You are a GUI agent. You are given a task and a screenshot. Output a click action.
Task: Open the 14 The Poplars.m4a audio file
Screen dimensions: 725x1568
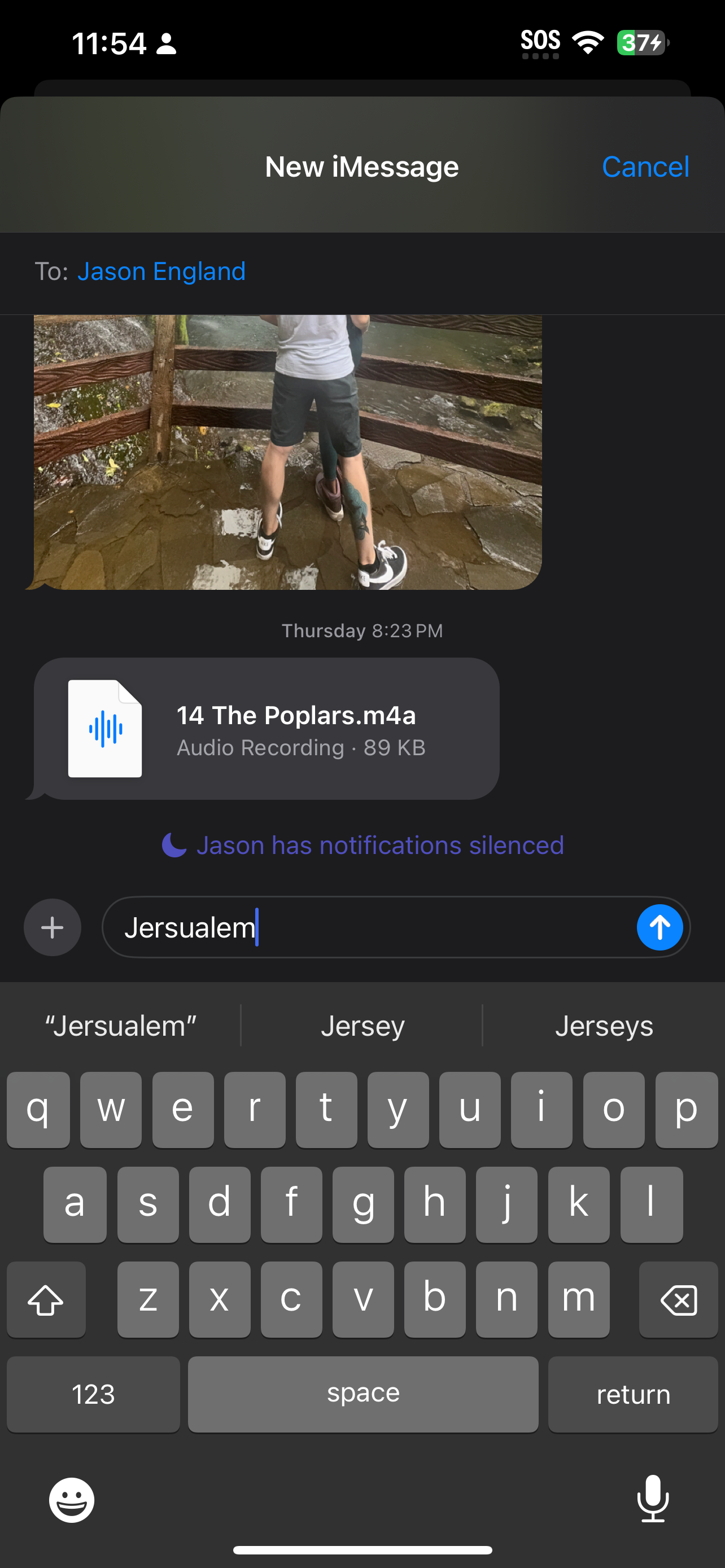[x=267, y=729]
